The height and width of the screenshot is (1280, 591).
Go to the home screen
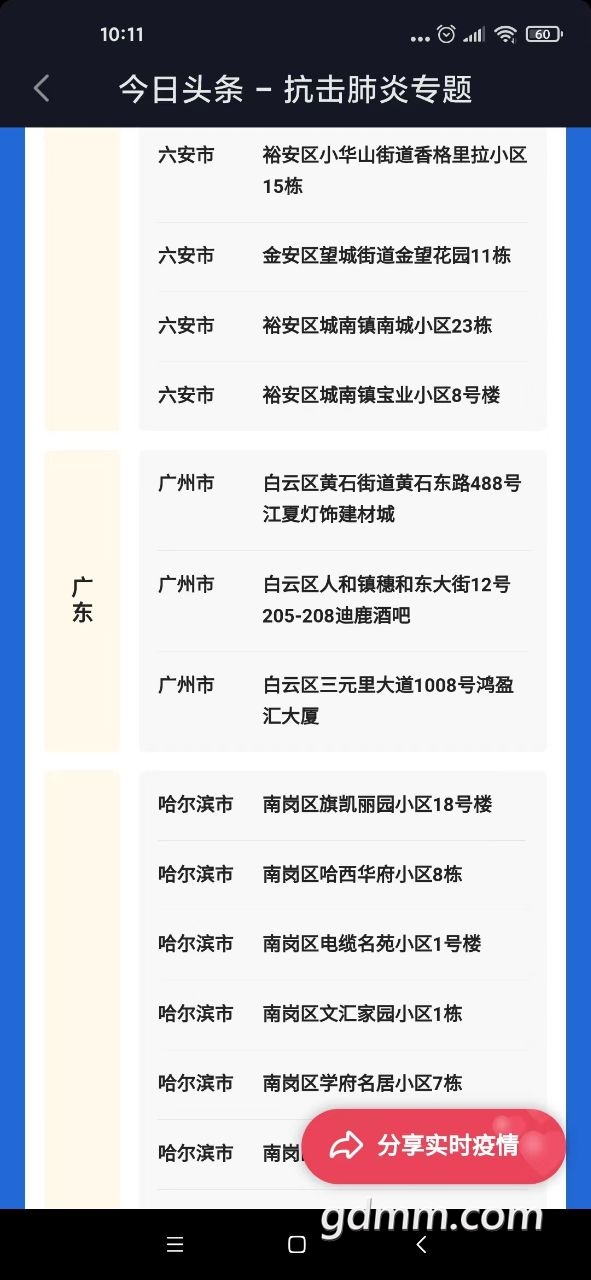tap(296, 1245)
